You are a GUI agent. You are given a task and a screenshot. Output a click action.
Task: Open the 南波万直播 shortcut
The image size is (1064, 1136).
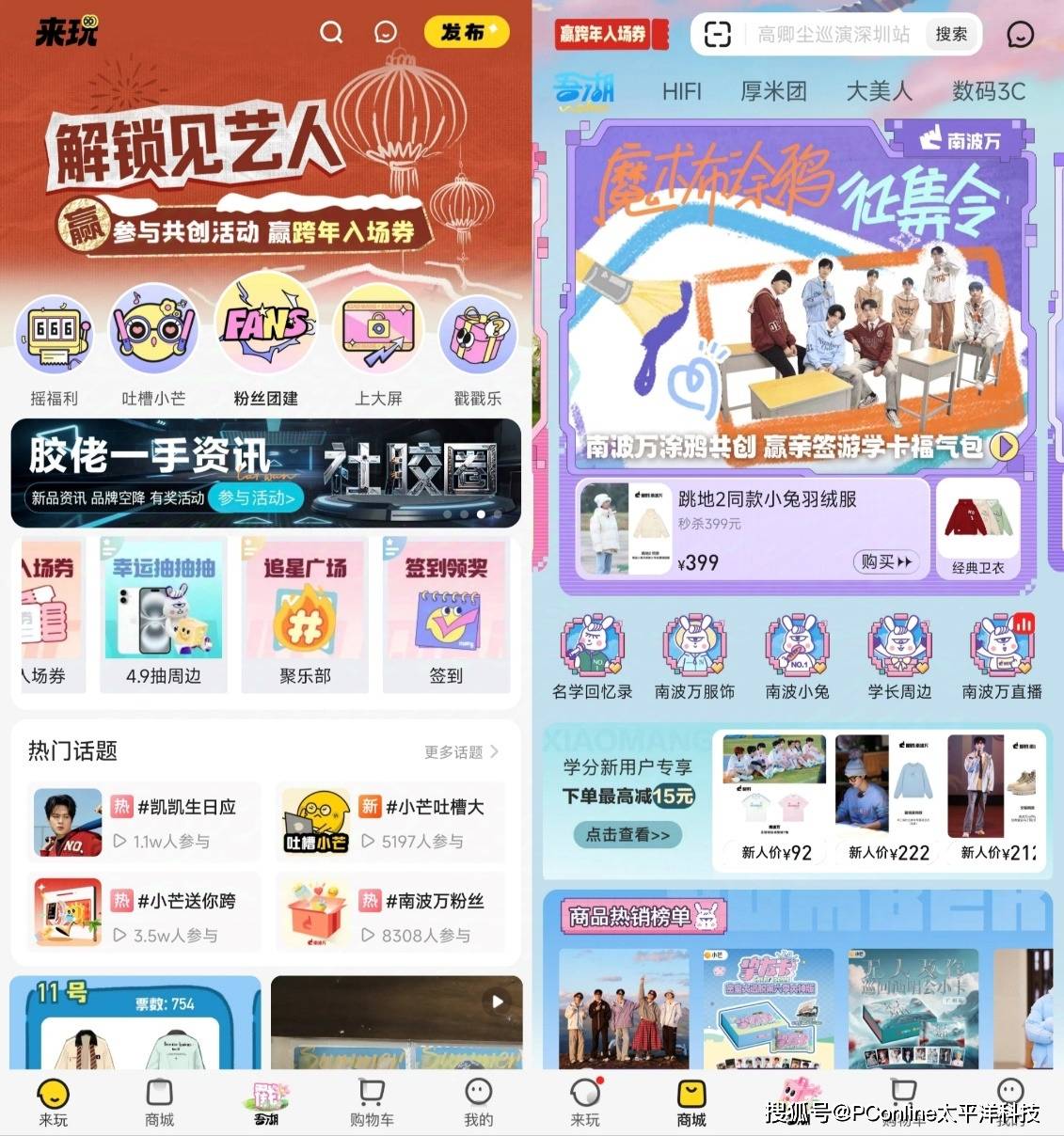pyautogui.click(x=1001, y=658)
